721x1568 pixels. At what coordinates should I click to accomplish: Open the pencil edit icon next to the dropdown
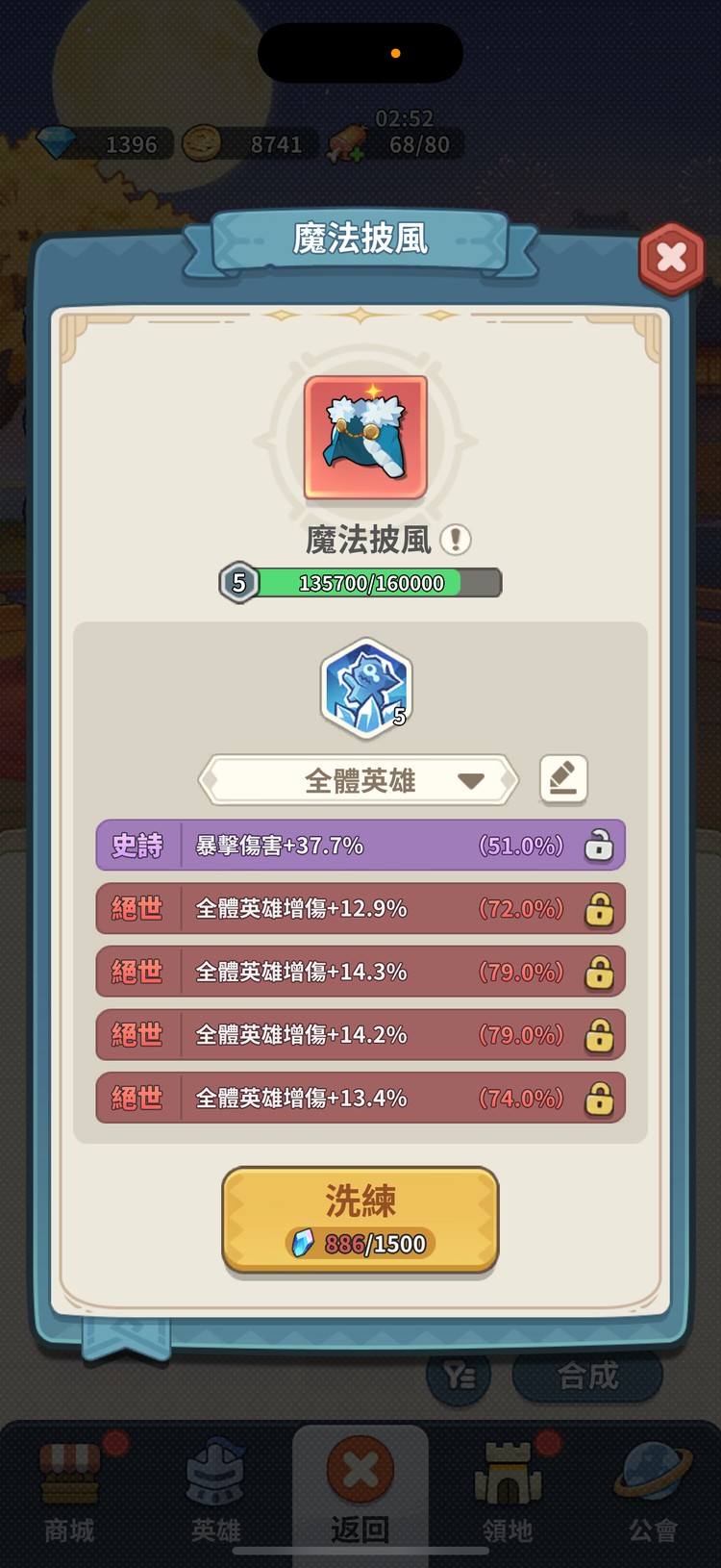point(563,779)
